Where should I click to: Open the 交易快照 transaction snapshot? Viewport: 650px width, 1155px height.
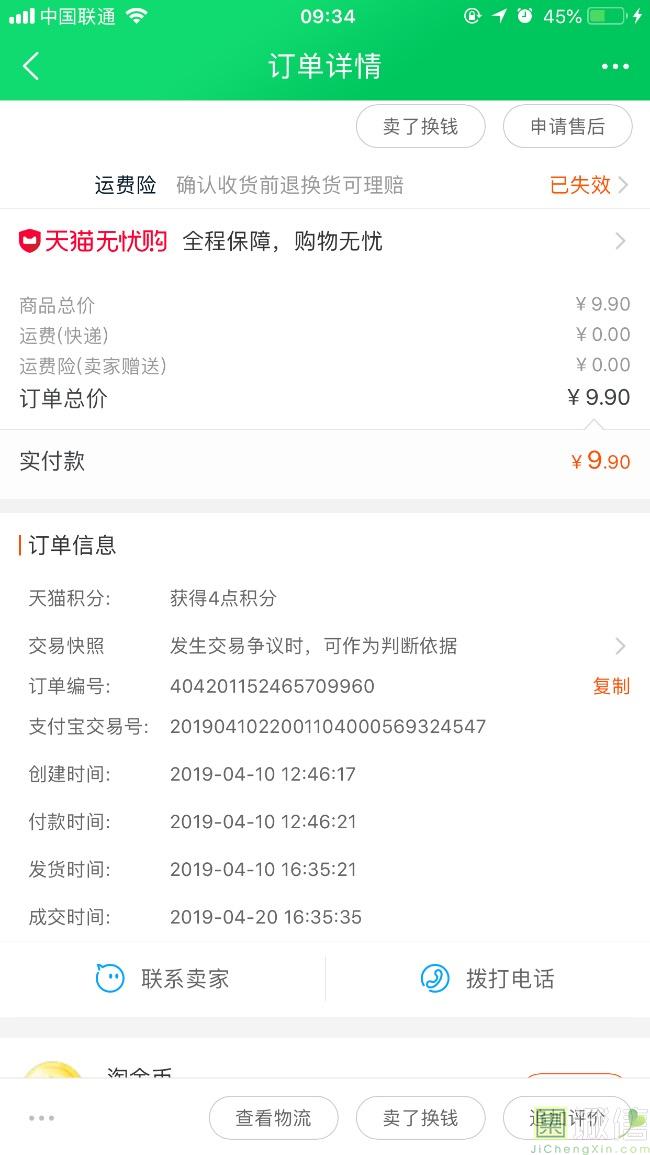pos(325,646)
